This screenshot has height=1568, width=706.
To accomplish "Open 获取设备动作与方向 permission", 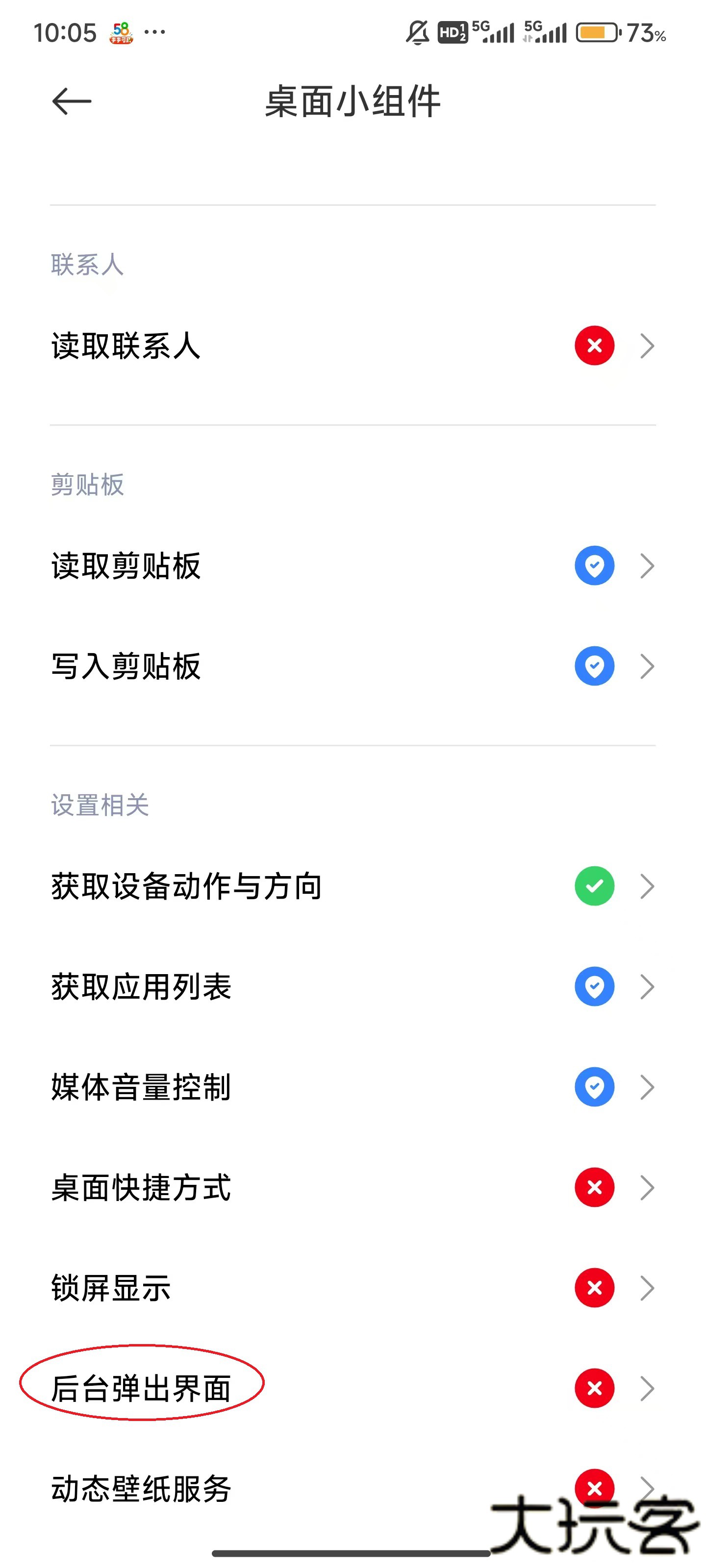I will pyautogui.click(x=352, y=885).
